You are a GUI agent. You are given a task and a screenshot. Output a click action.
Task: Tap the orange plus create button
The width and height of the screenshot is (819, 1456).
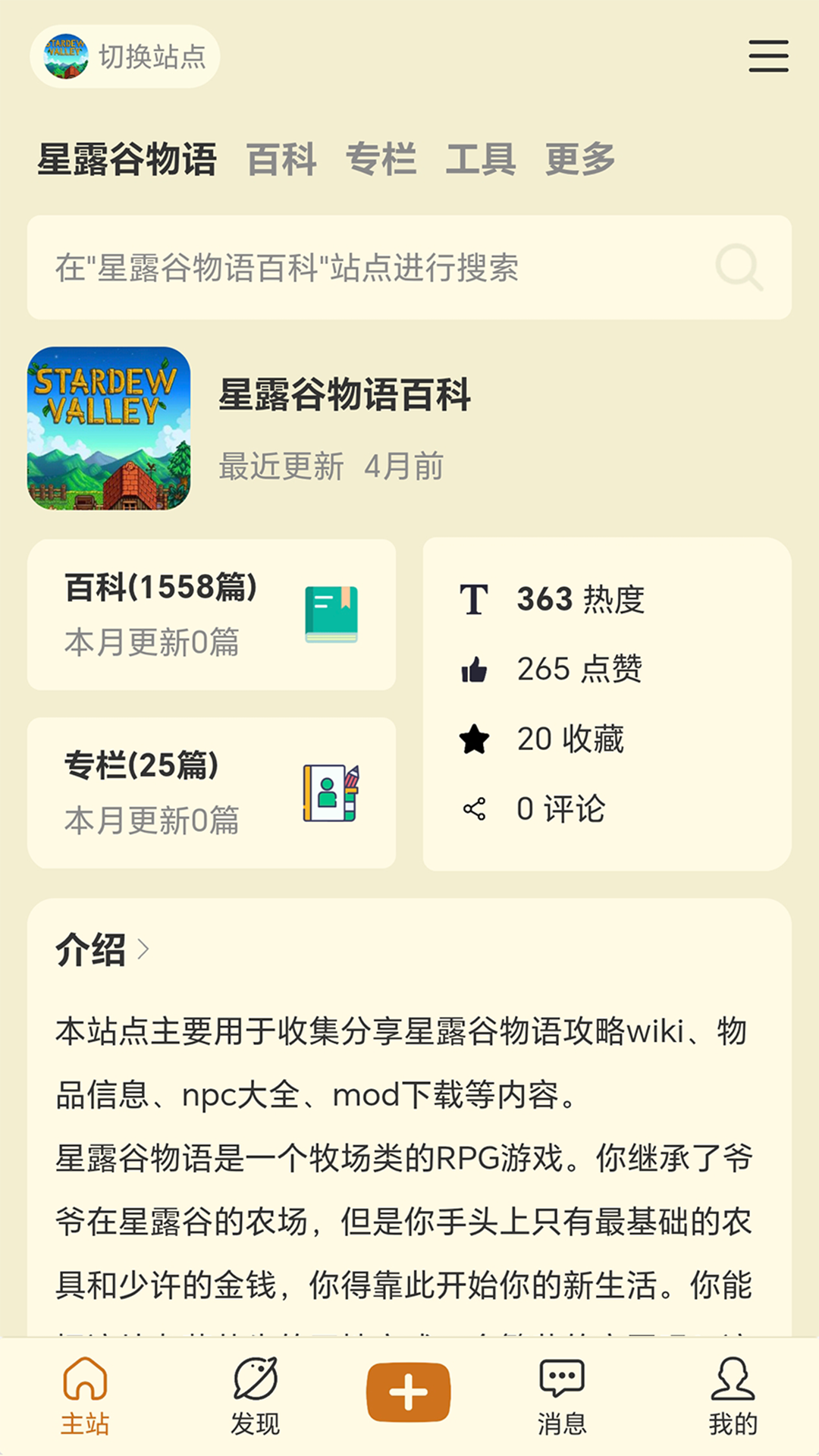[x=408, y=1389]
